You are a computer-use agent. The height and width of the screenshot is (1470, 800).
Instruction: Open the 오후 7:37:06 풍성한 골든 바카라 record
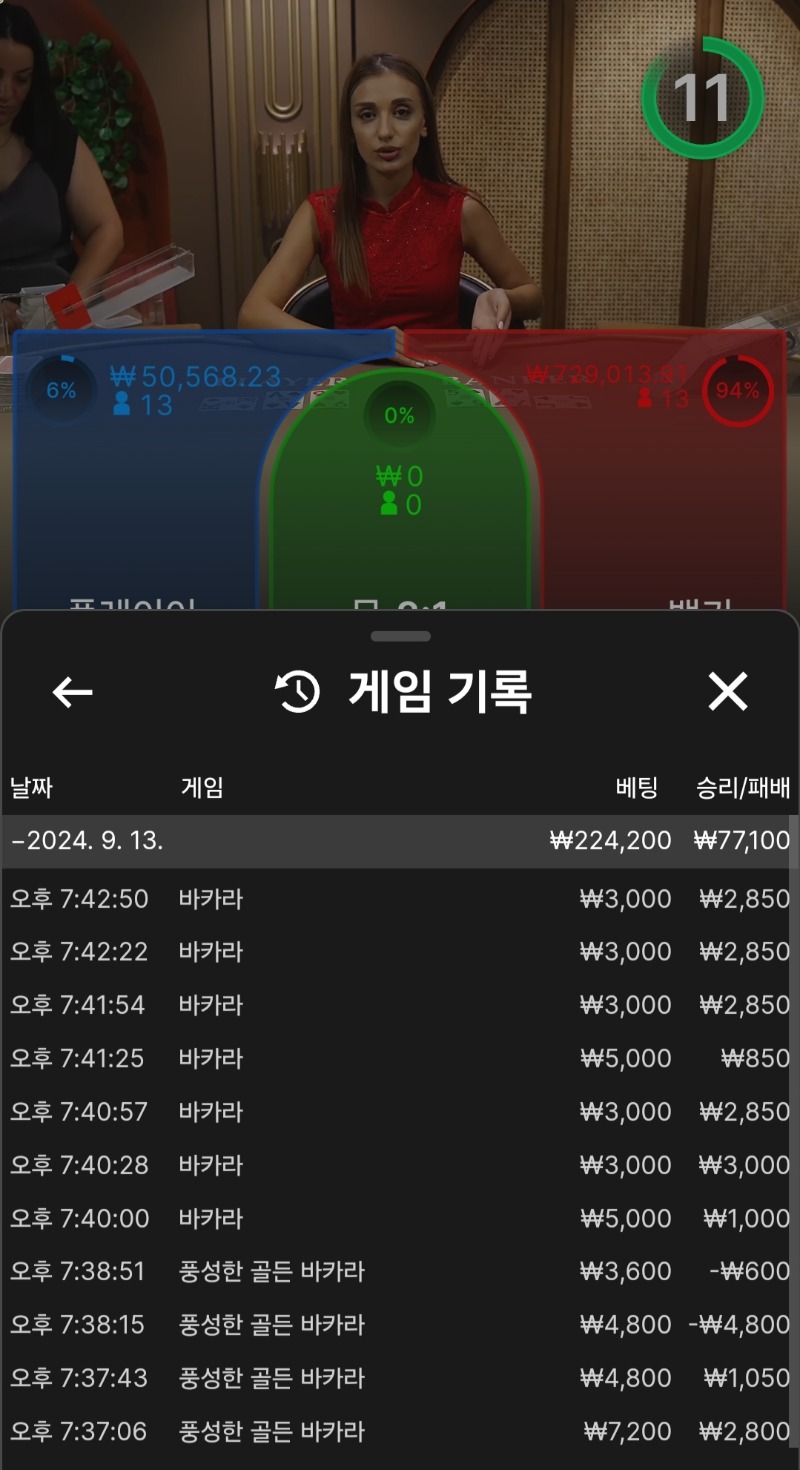[400, 1432]
